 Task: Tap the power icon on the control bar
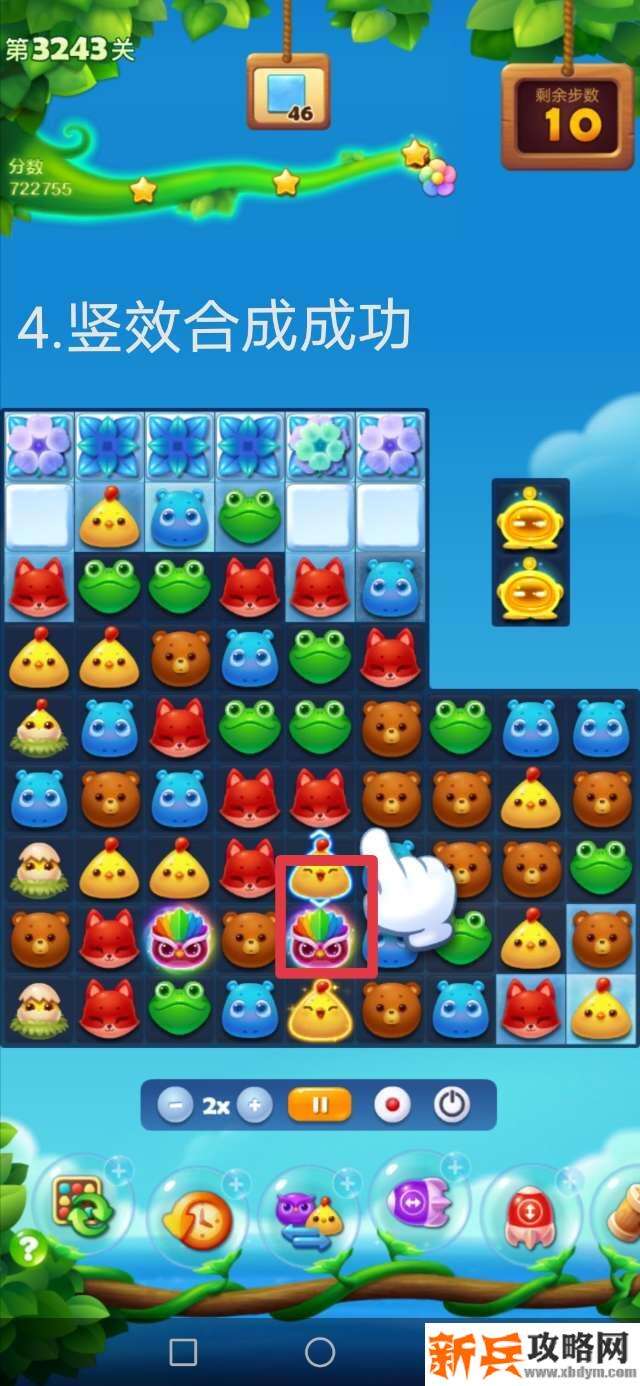pyautogui.click(x=451, y=1106)
